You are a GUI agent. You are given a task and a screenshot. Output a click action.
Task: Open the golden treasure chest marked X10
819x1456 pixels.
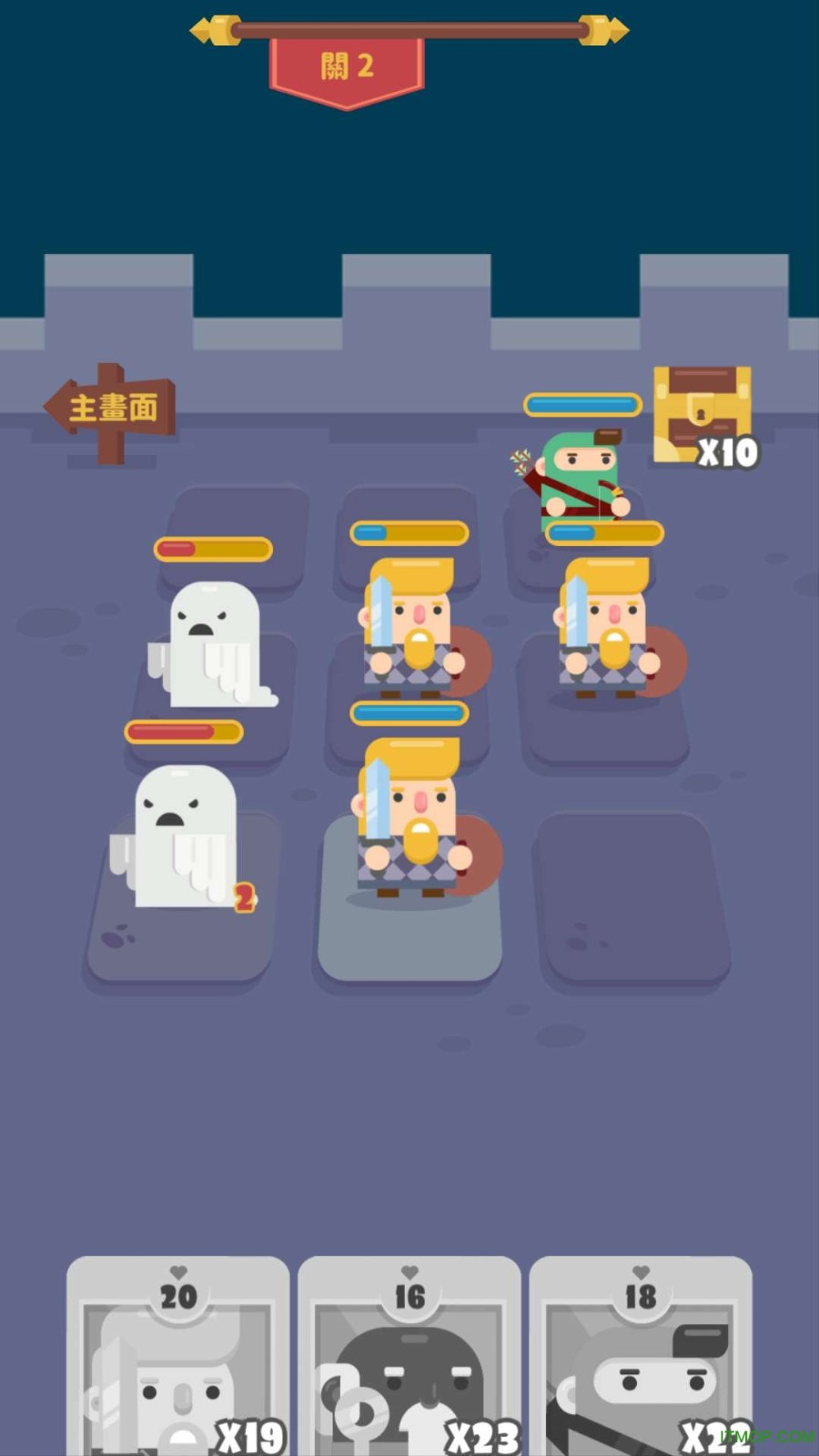click(703, 409)
